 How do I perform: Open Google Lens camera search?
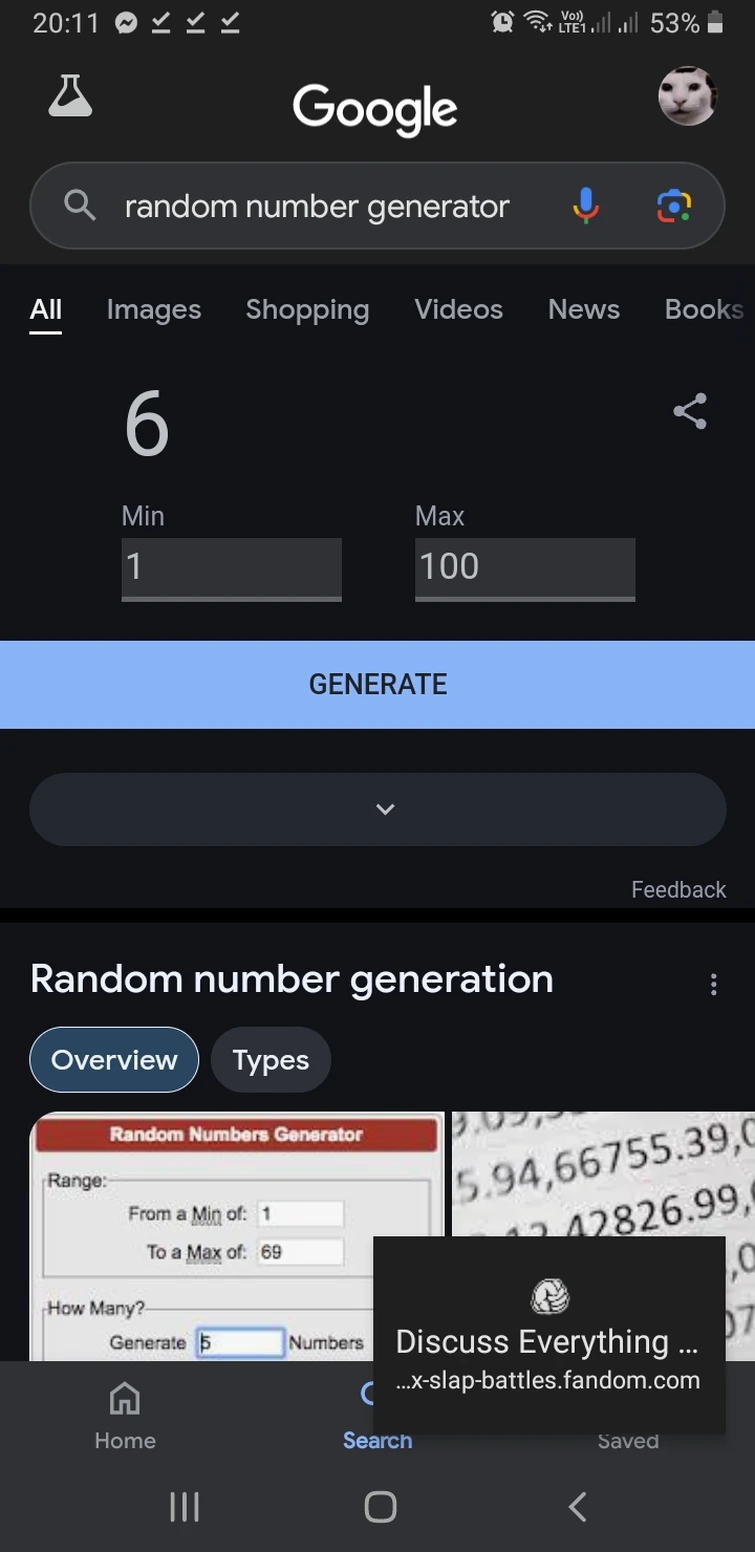tap(674, 206)
